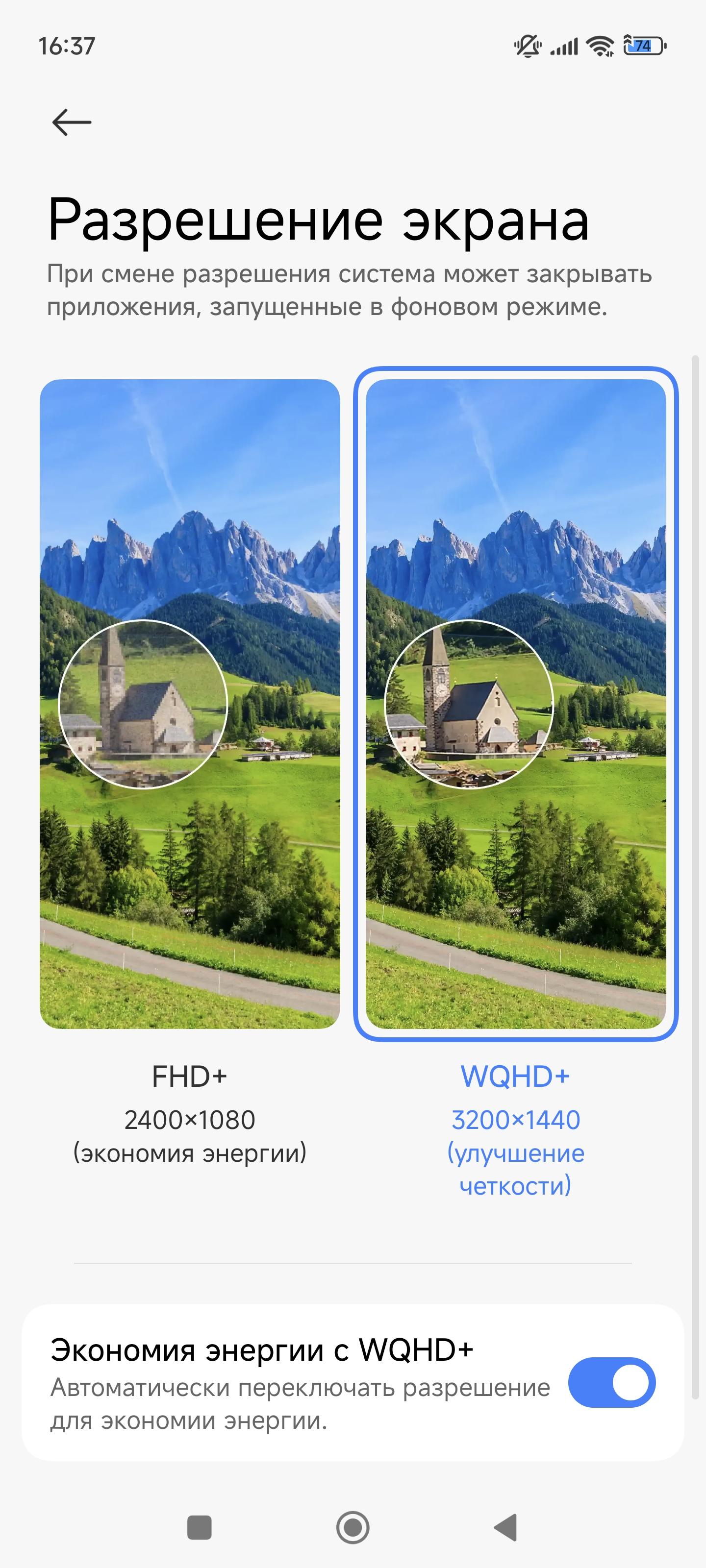
Task: Choose the WQHD+ 3200×1440 resolution preview
Action: [x=515, y=704]
